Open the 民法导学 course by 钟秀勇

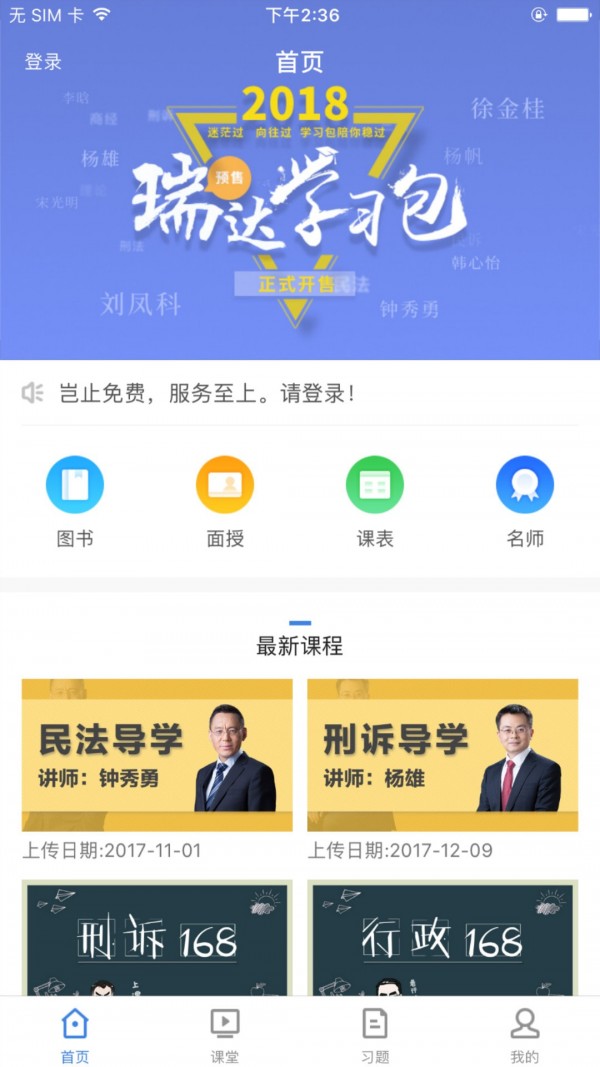[157, 755]
